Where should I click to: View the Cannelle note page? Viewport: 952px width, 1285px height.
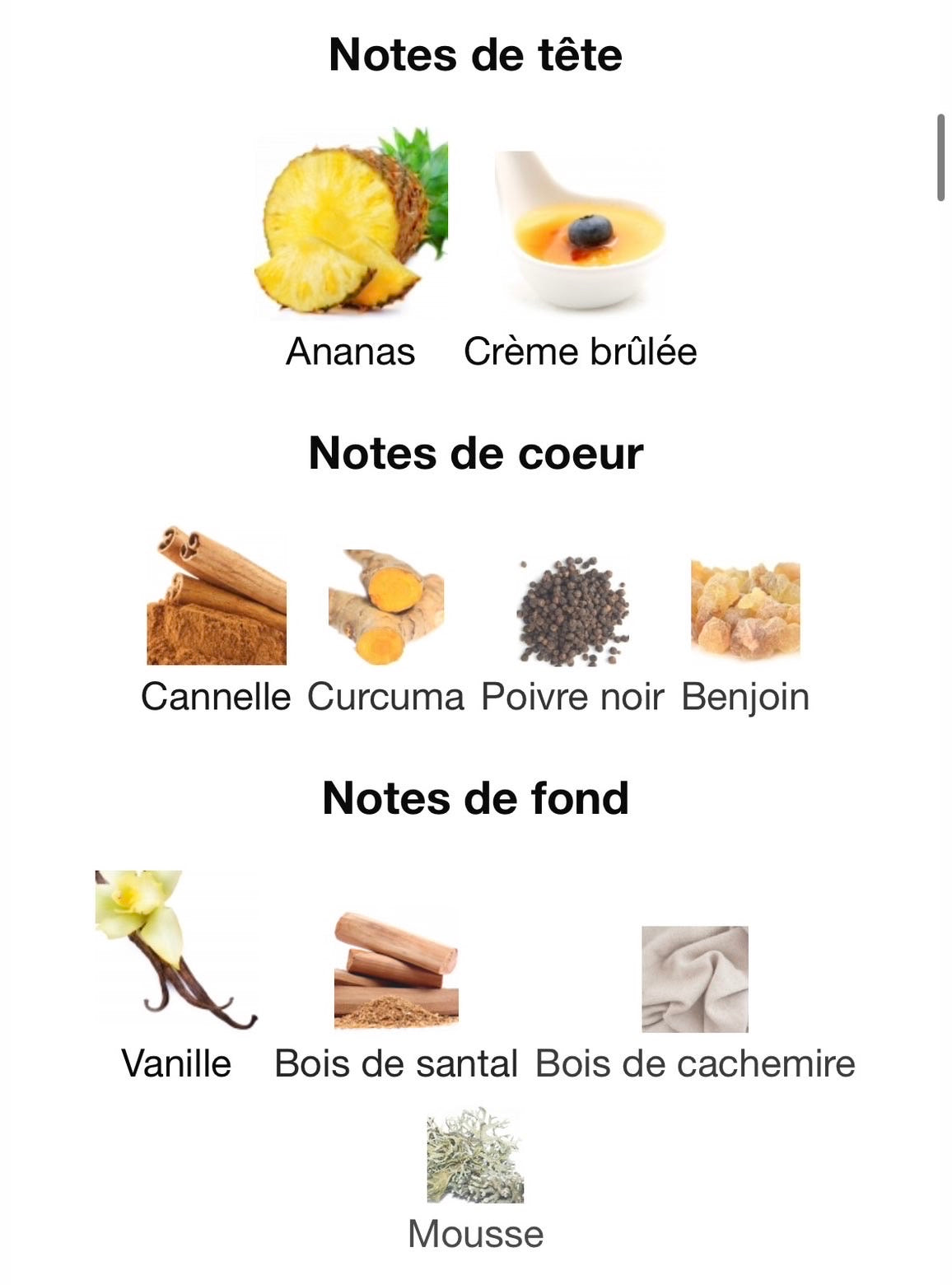pos(216,596)
